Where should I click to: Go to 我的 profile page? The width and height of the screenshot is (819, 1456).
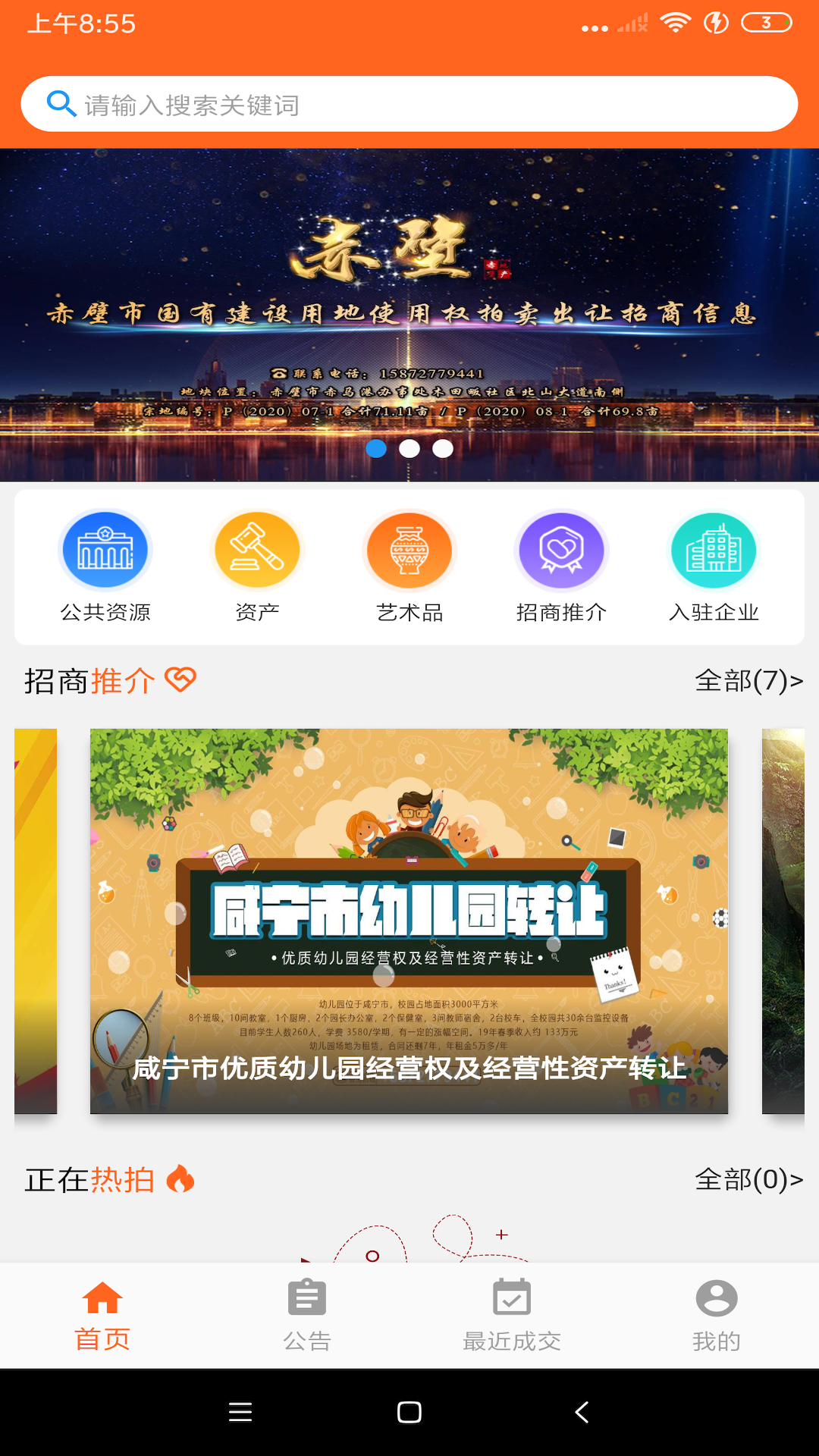717,1316
